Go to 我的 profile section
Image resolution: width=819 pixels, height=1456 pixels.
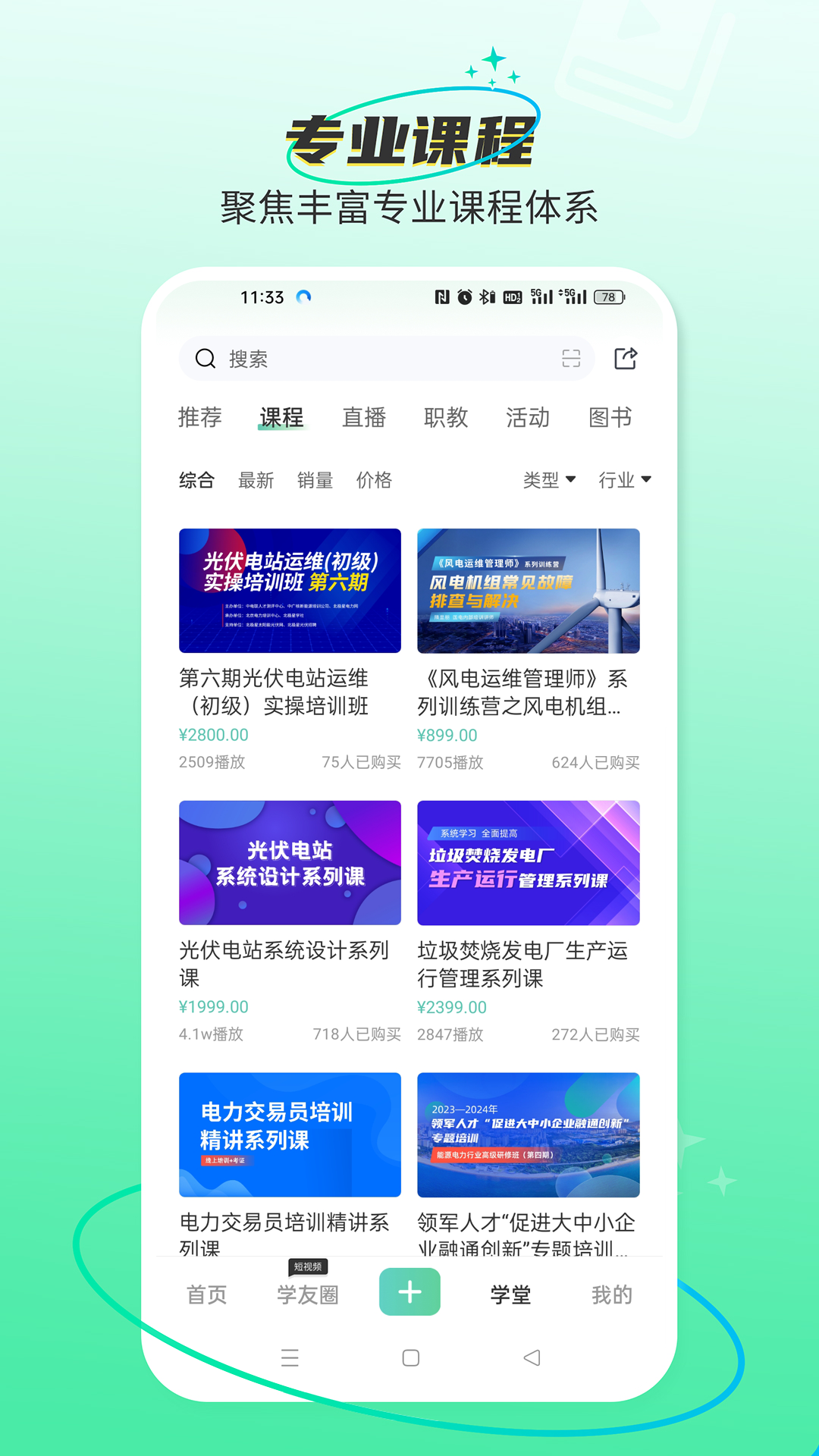pyautogui.click(x=611, y=1295)
